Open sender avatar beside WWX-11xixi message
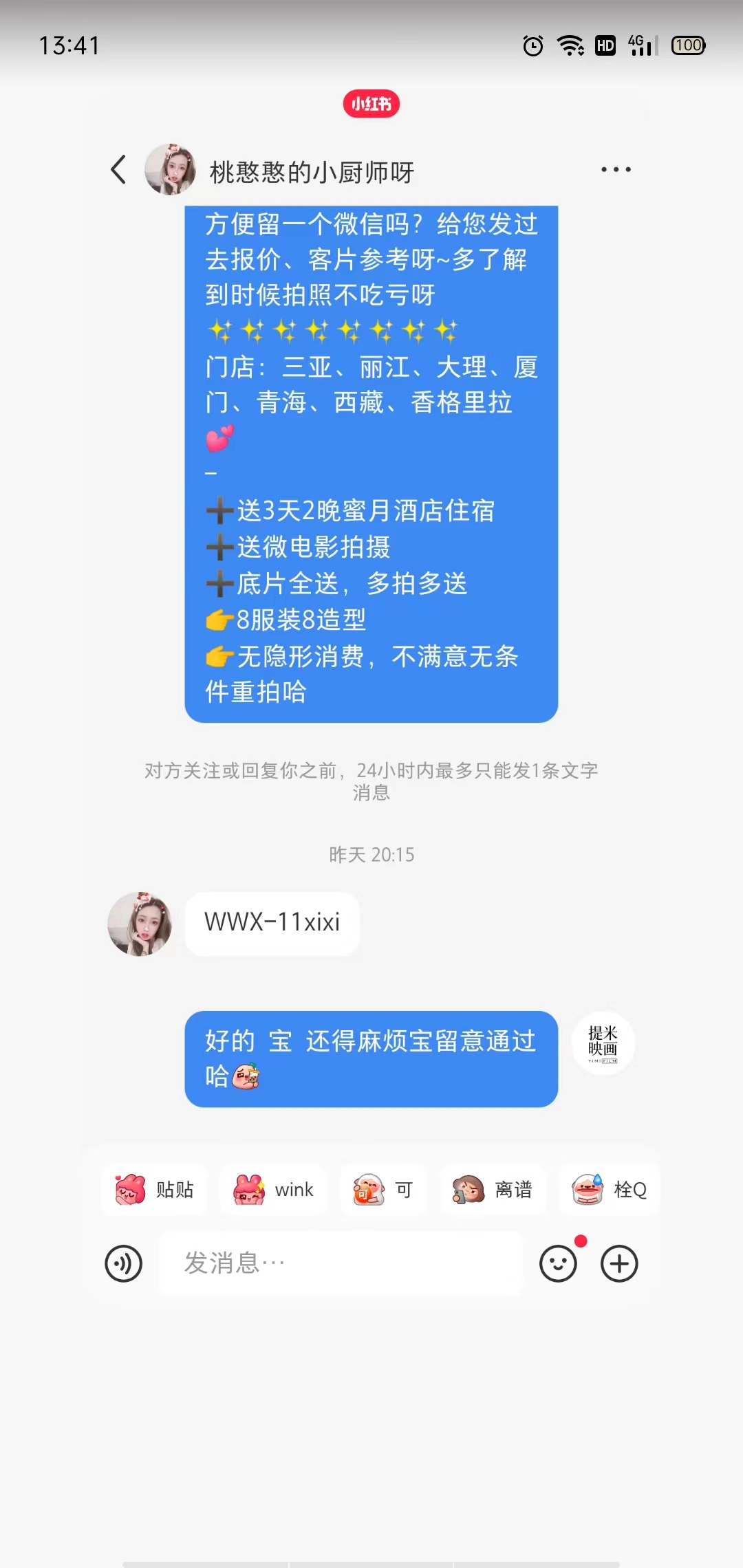The height and width of the screenshot is (1568, 743). pyautogui.click(x=140, y=924)
